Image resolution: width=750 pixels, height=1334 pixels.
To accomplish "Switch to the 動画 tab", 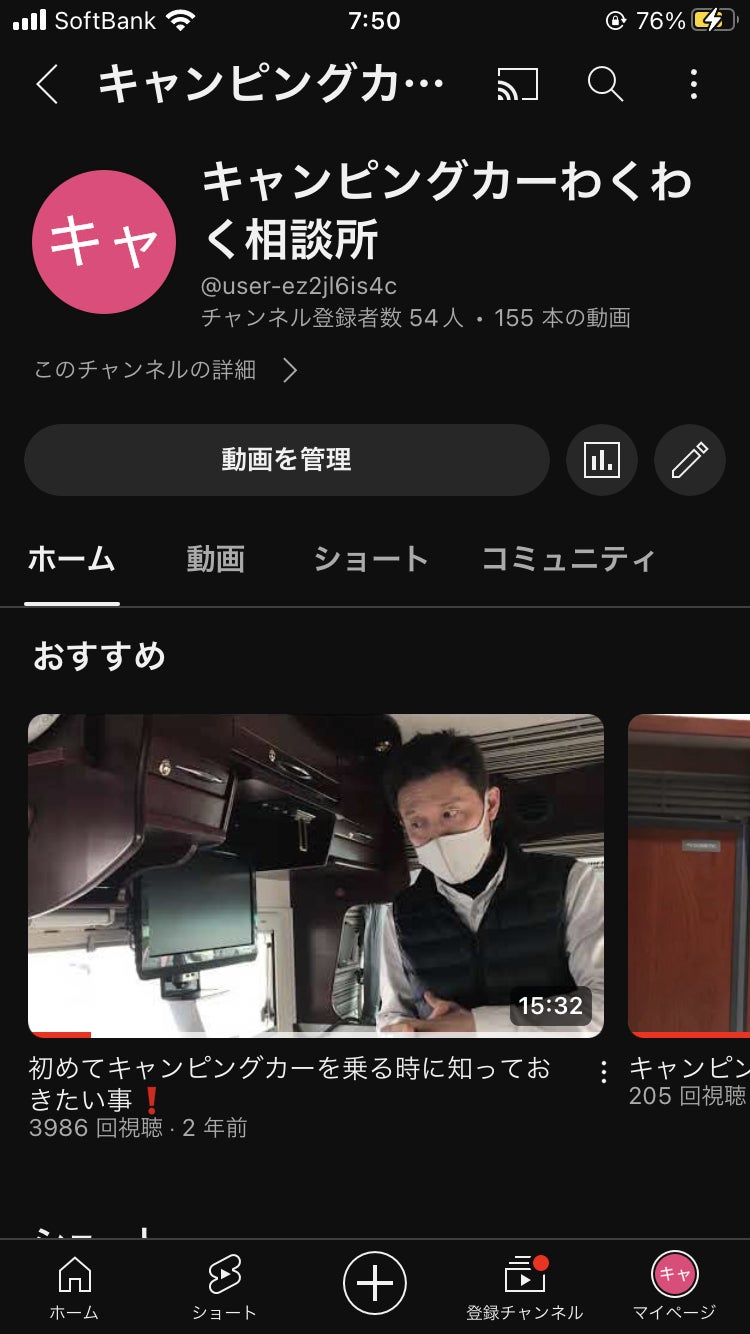I will pos(215,559).
